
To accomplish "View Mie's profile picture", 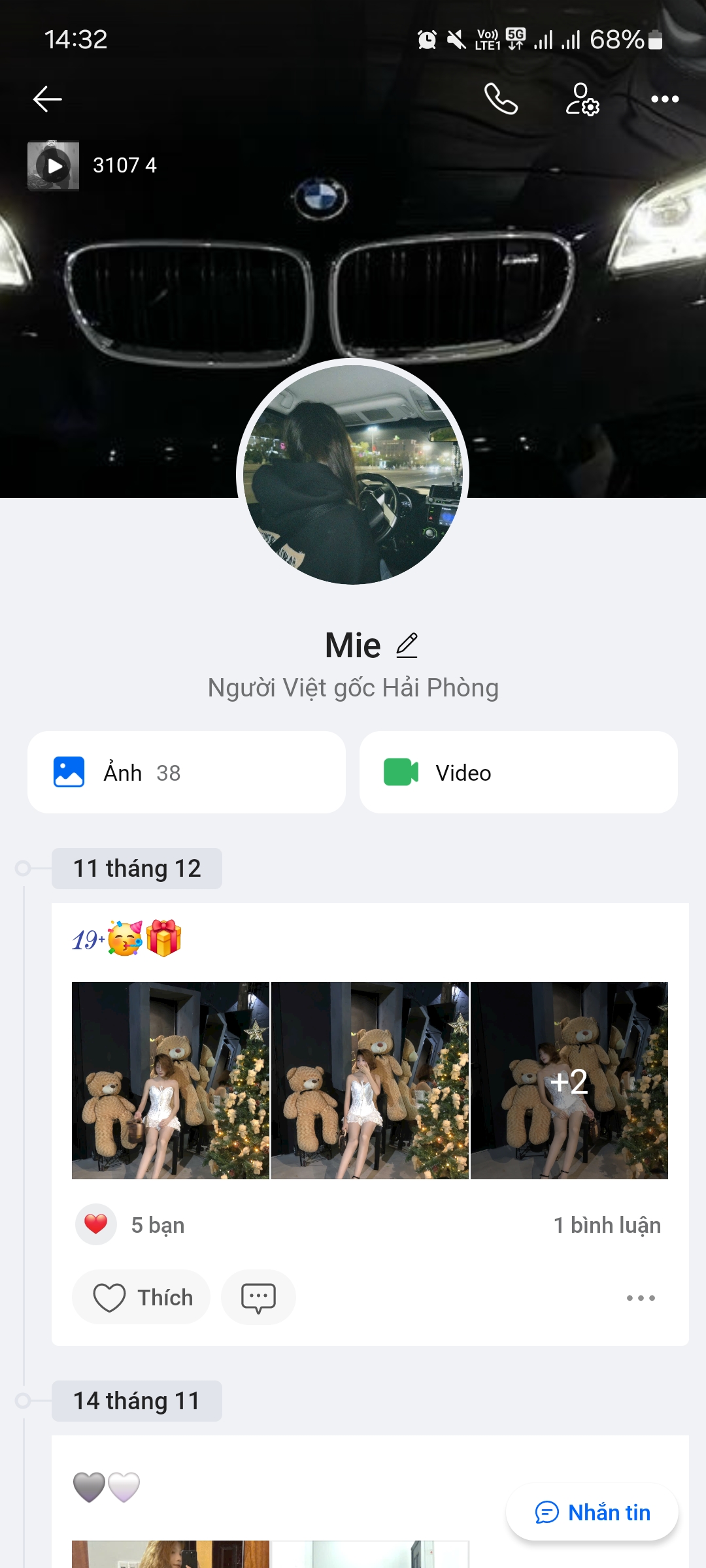I will click(352, 474).
